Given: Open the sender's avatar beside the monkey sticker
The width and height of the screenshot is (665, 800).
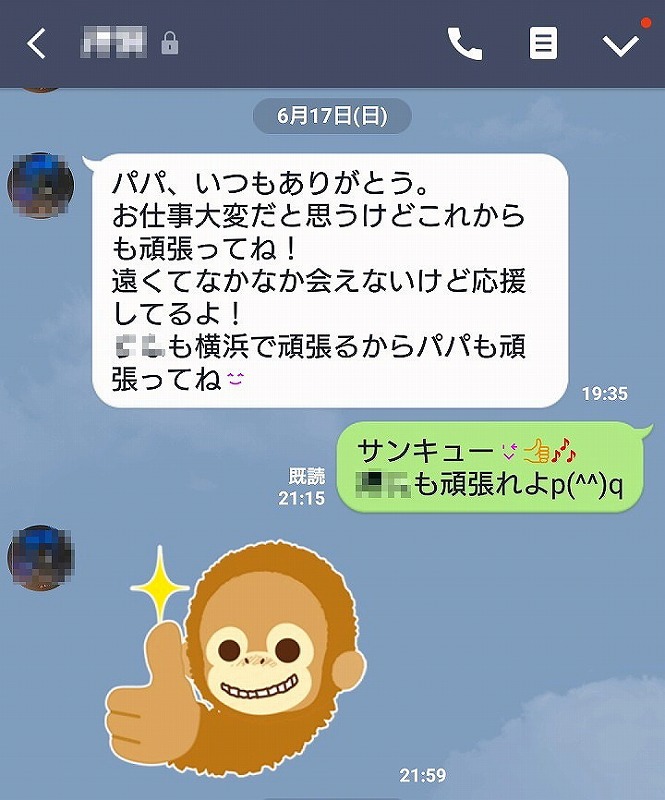Looking at the screenshot, I should (x=41, y=557).
